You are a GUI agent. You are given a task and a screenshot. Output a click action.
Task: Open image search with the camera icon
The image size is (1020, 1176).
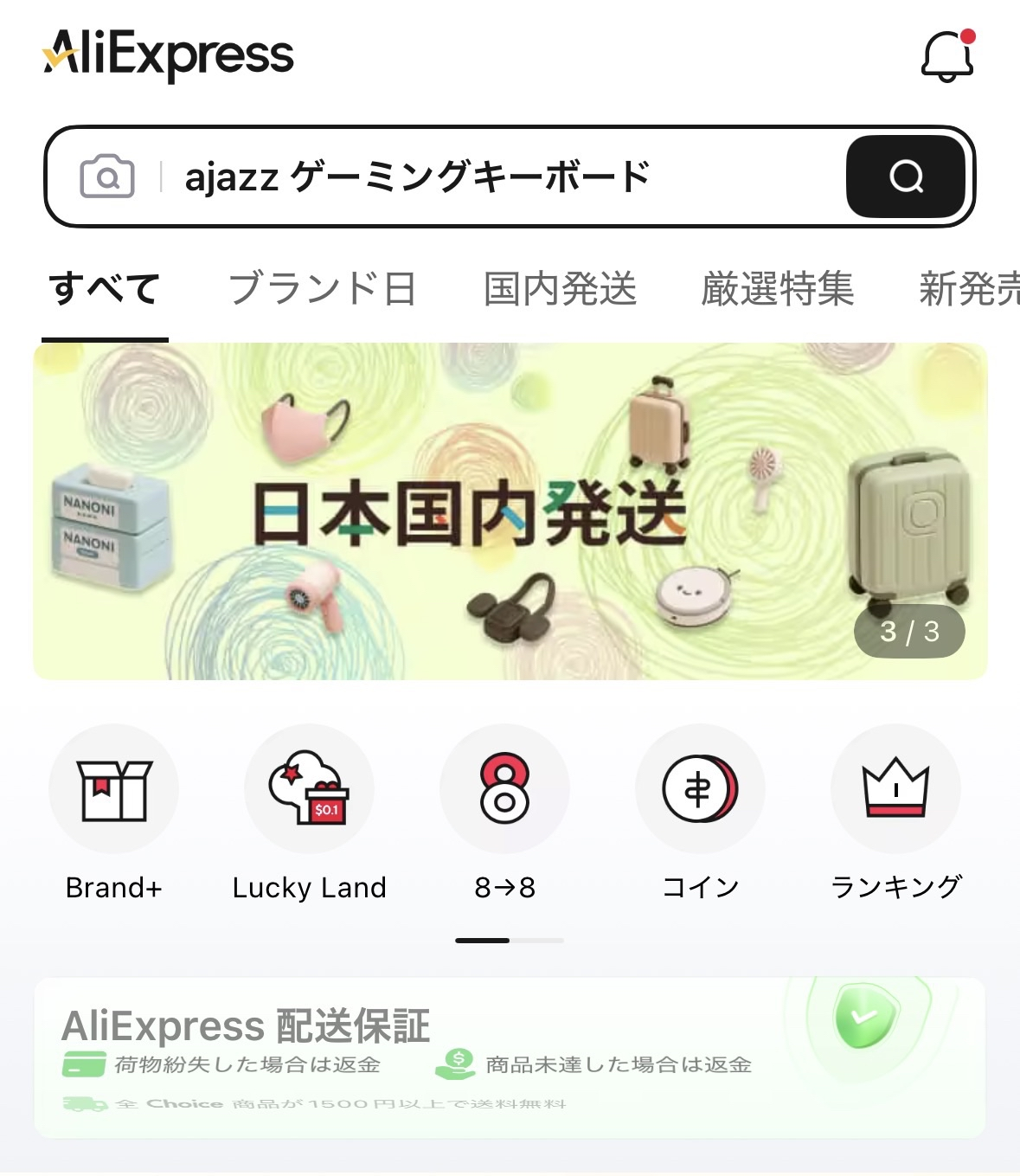pos(107,177)
